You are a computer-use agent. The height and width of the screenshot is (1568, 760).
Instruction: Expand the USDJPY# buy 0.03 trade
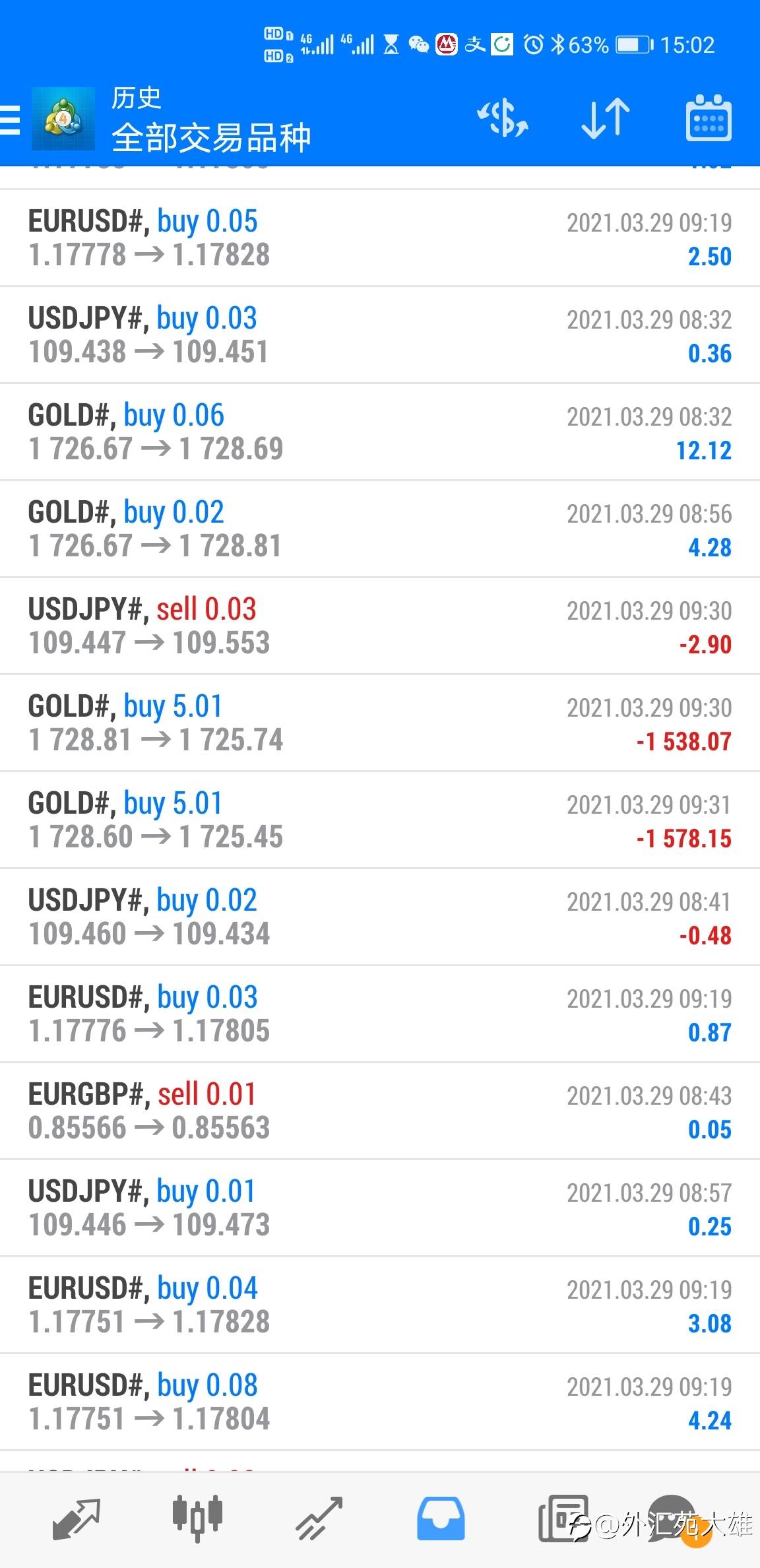pyautogui.click(x=380, y=335)
